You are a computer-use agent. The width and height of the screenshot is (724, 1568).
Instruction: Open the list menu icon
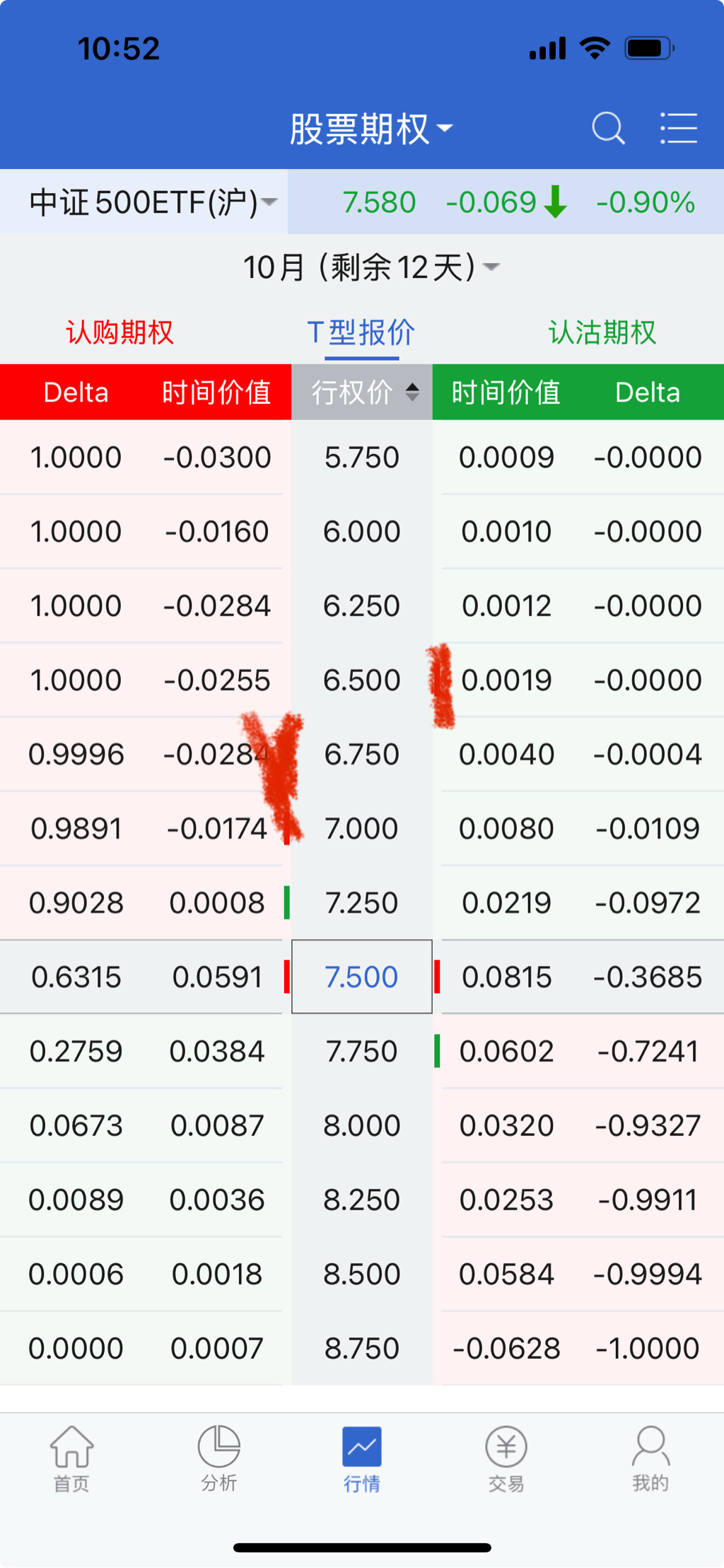[x=678, y=129]
